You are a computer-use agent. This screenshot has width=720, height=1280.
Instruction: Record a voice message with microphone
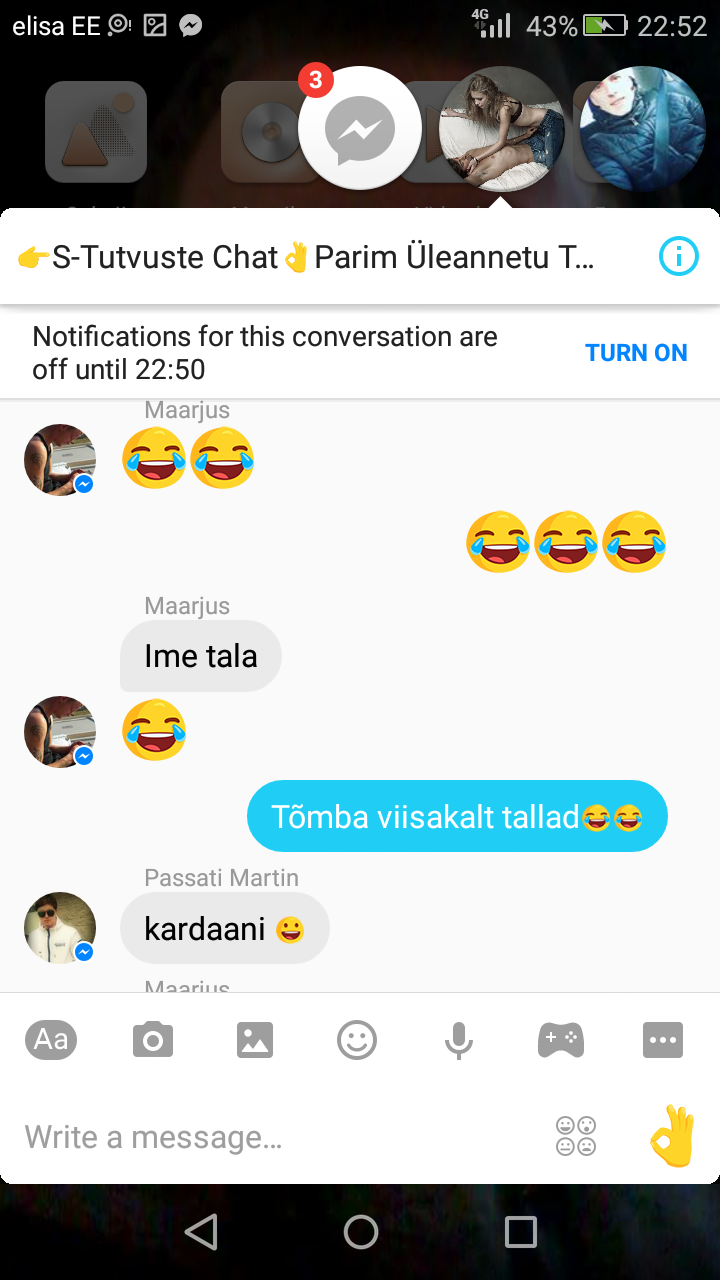point(459,1040)
